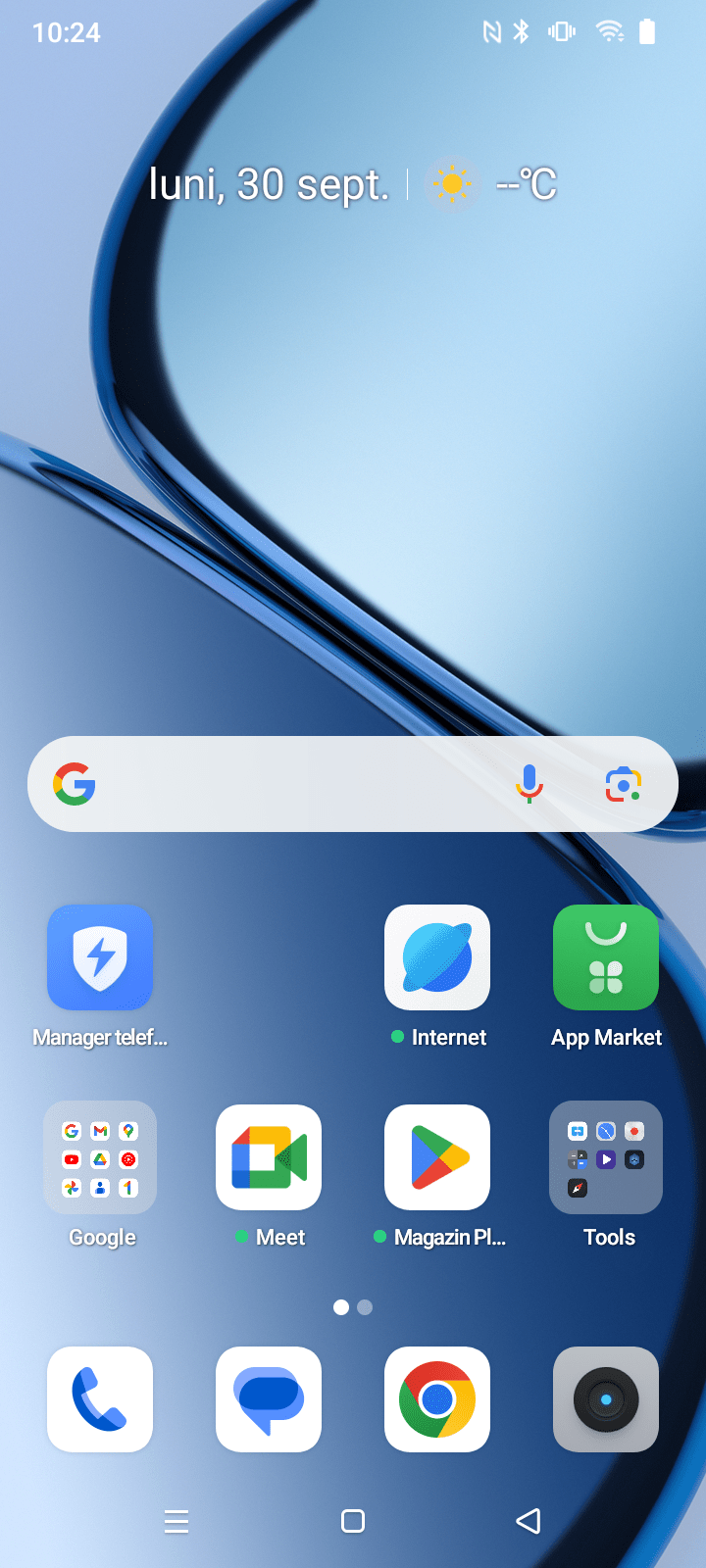The height and width of the screenshot is (1568, 706).
Task: Tap the home navigation button
Action: [x=353, y=1521]
